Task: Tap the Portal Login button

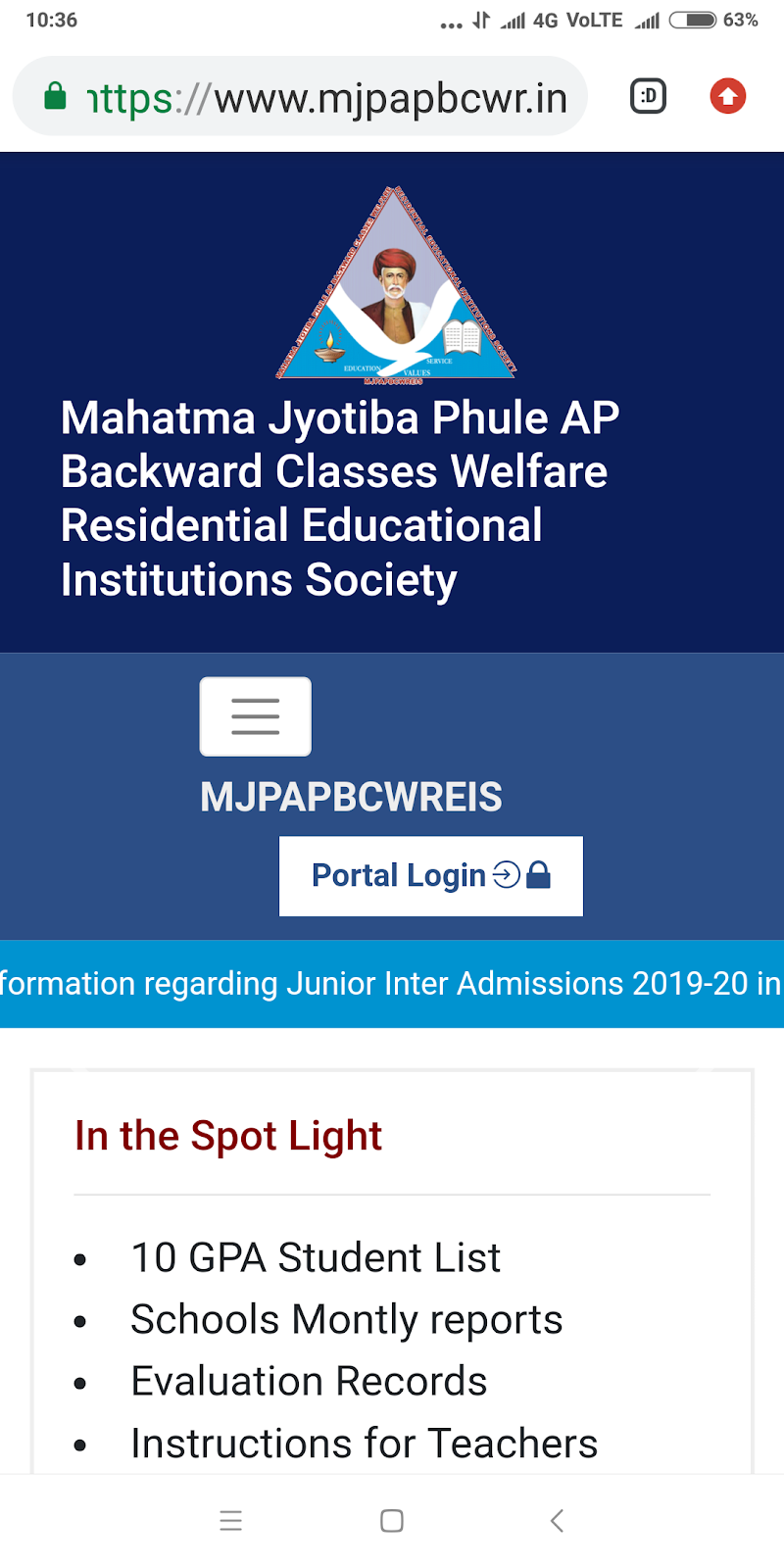Action: click(431, 876)
